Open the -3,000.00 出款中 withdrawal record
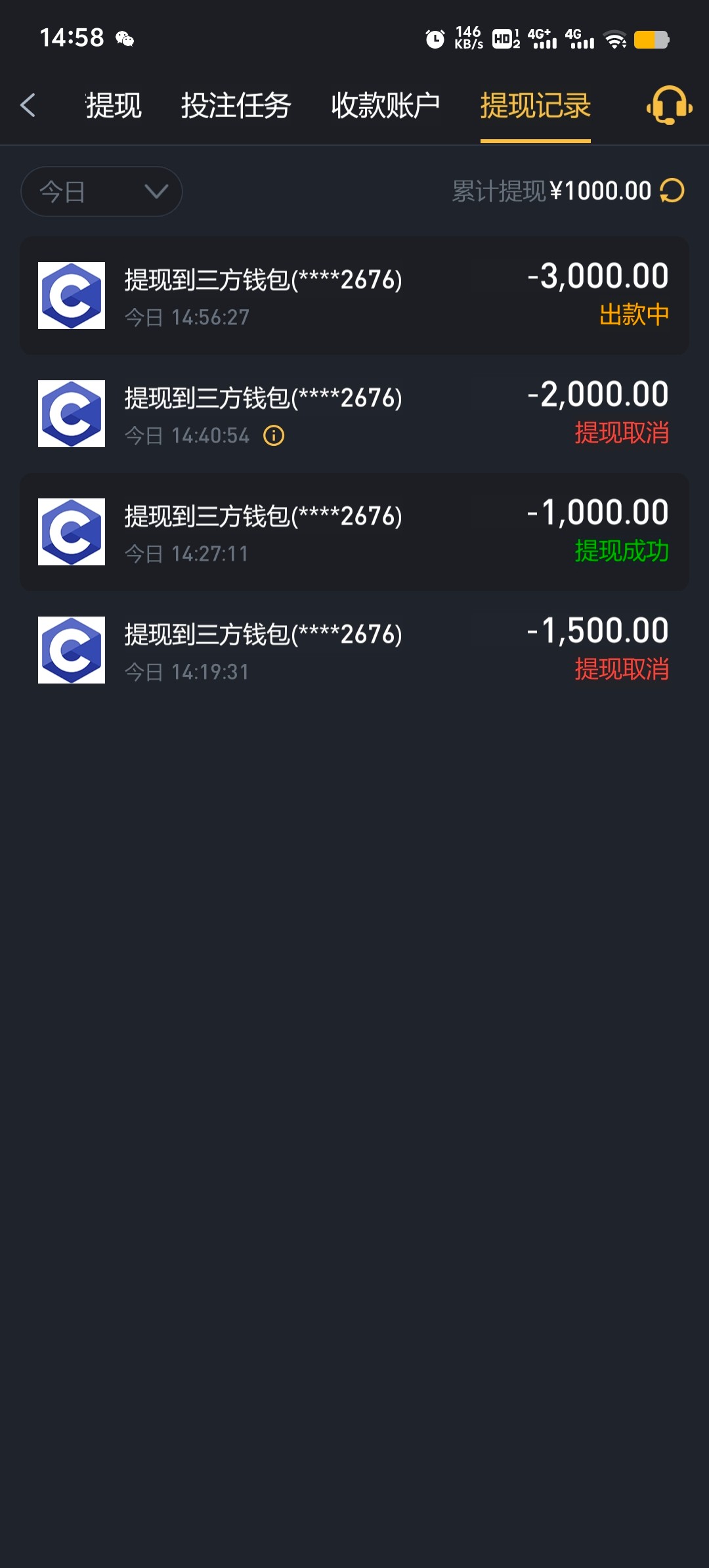This screenshot has height=1568, width=709. coord(354,295)
